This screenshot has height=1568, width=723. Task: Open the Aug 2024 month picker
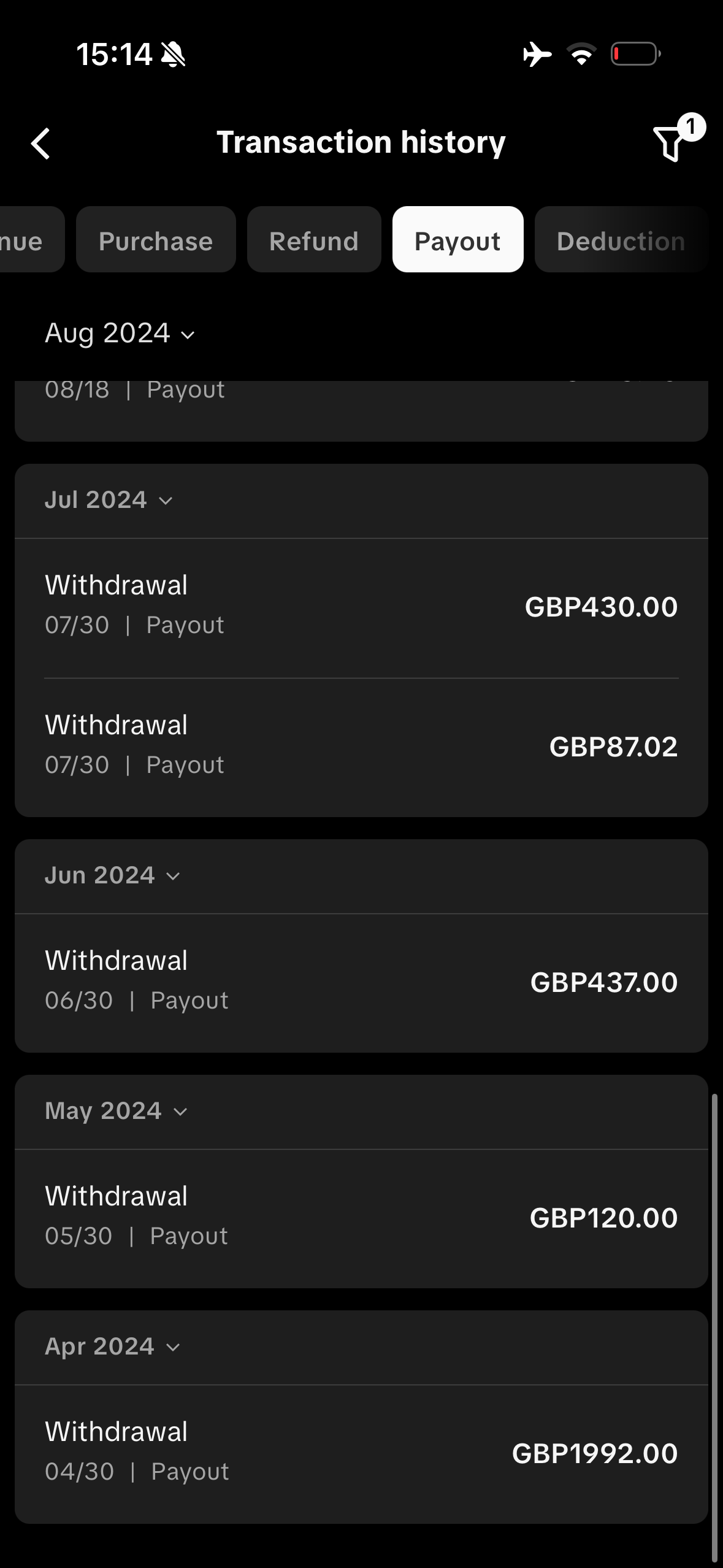click(120, 334)
